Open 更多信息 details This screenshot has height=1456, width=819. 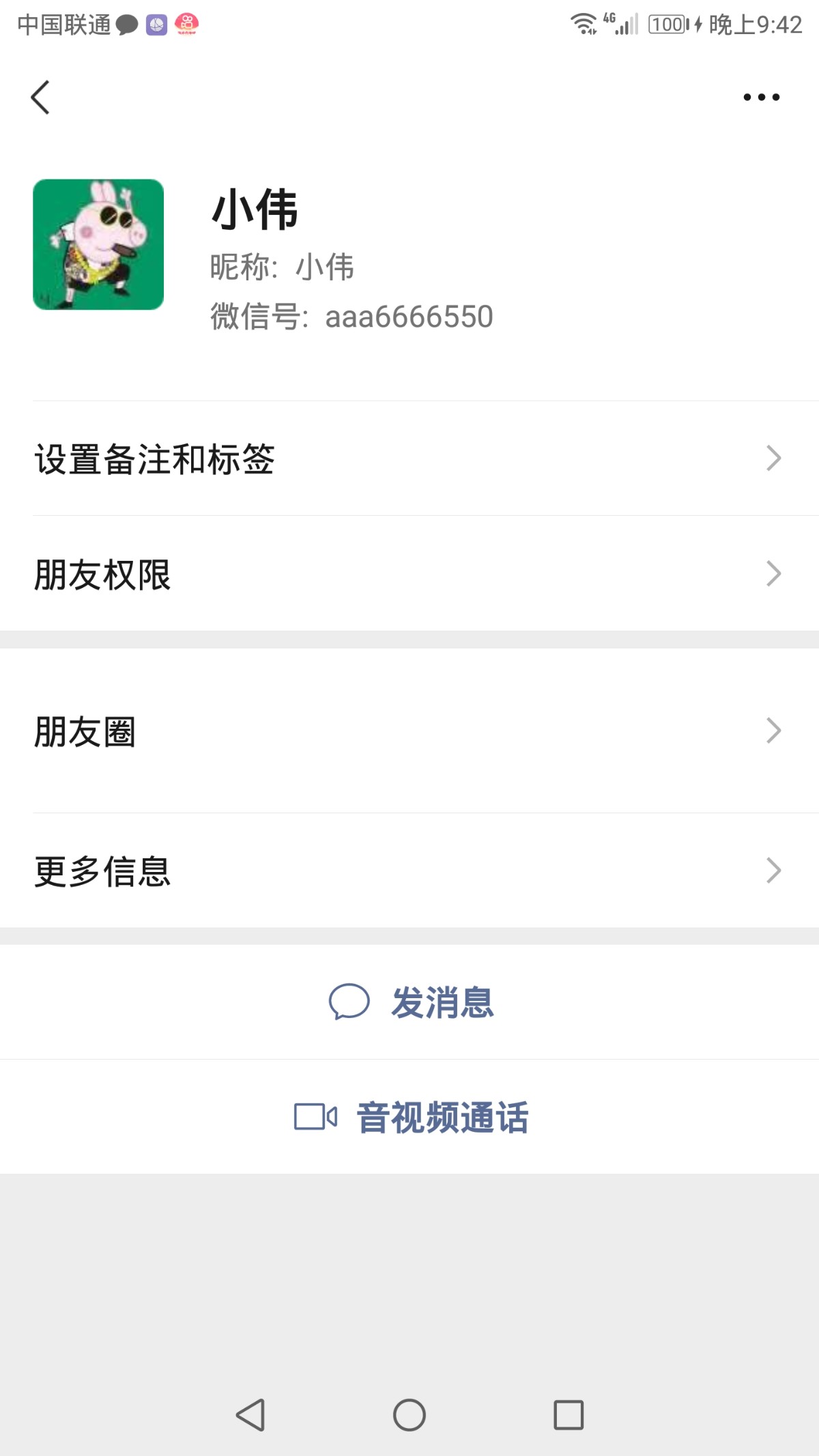[x=409, y=871]
